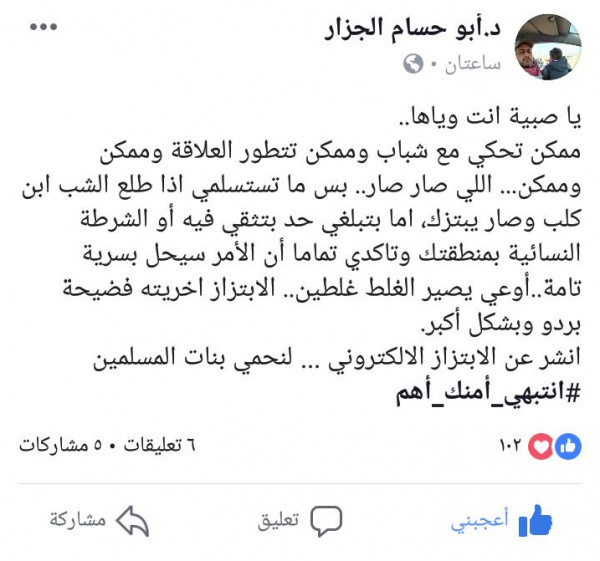
Task: Open د.أبو حسام الجزار profile picture
Action: (x=552, y=47)
